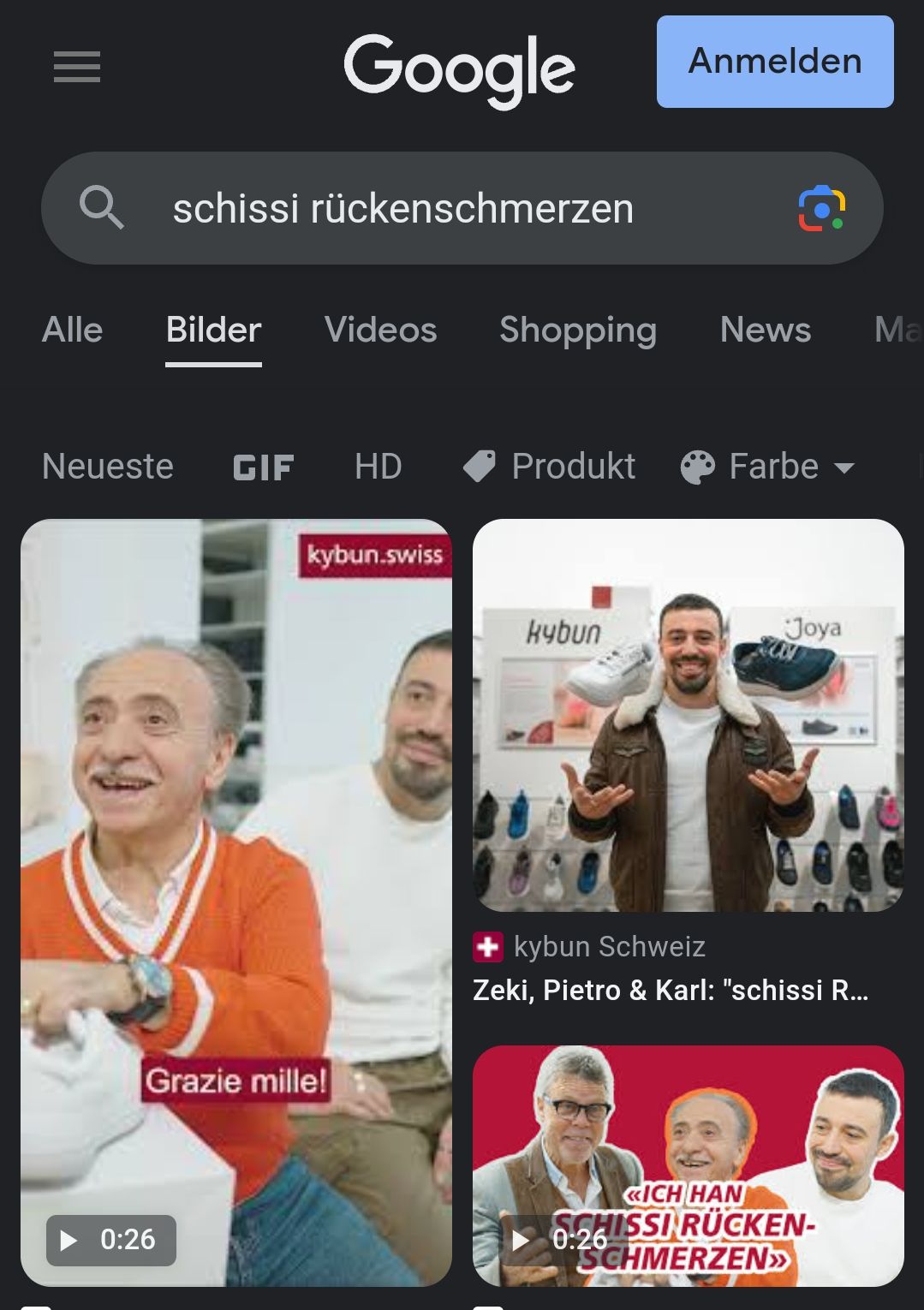This screenshot has height=1310, width=924.
Task: Show News results
Action: coord(765,330)
